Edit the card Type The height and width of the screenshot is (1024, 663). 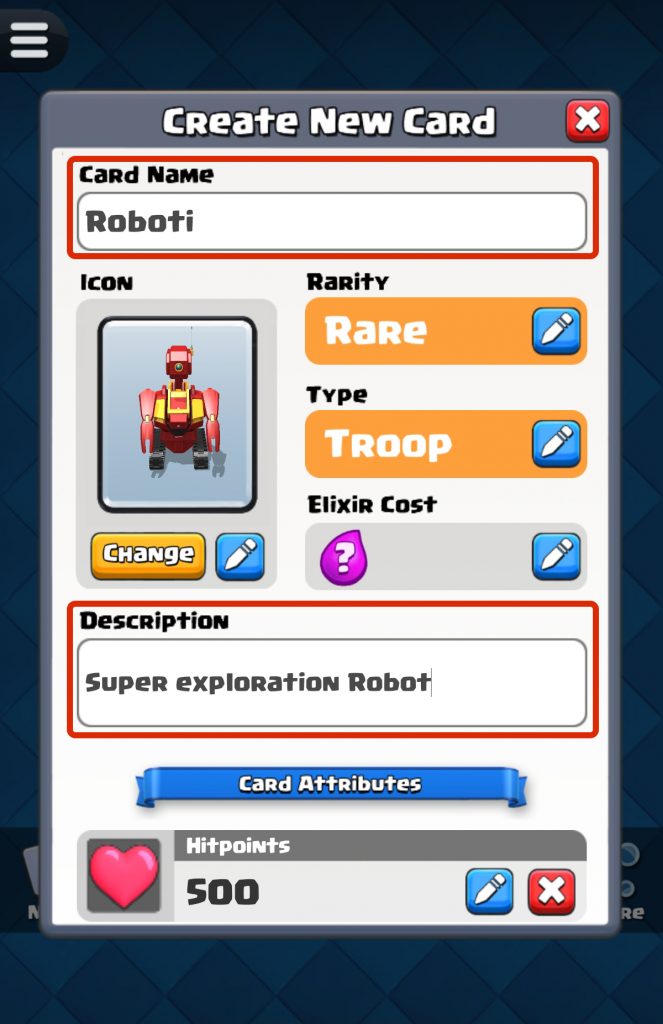tap(556, 444)
